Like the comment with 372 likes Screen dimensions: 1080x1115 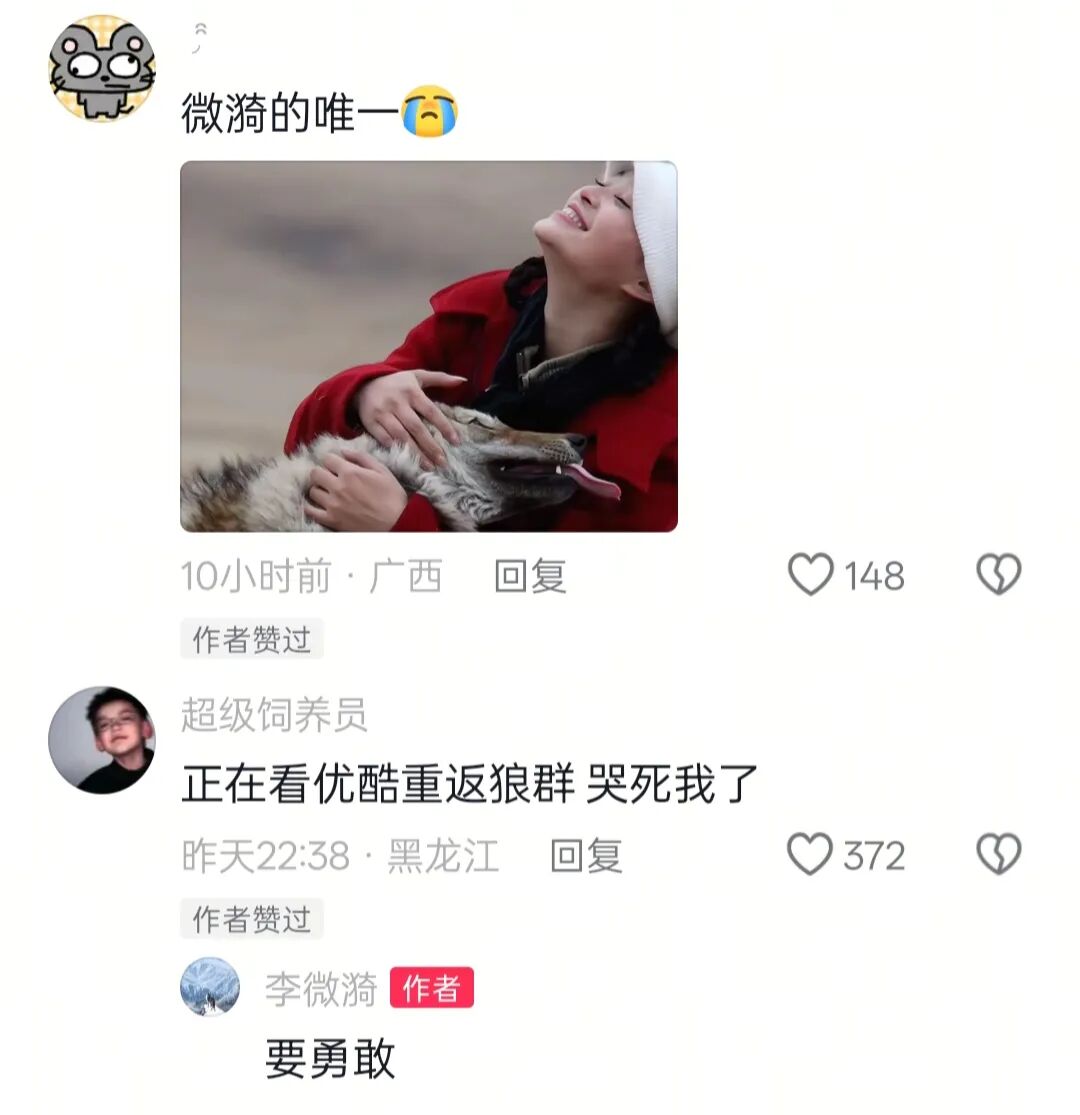point(811,855)
